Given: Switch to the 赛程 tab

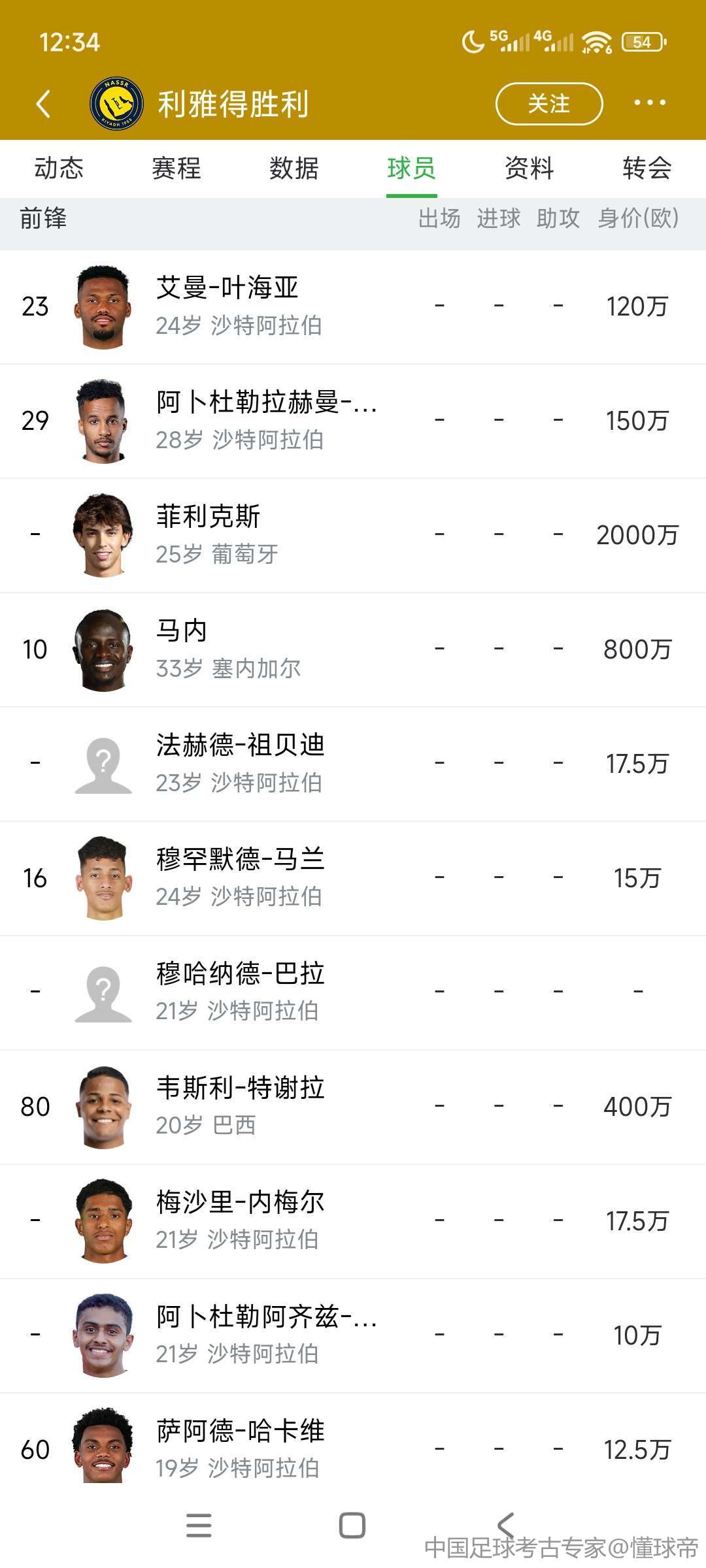Looking at the screenshot, I should (176, 169).
